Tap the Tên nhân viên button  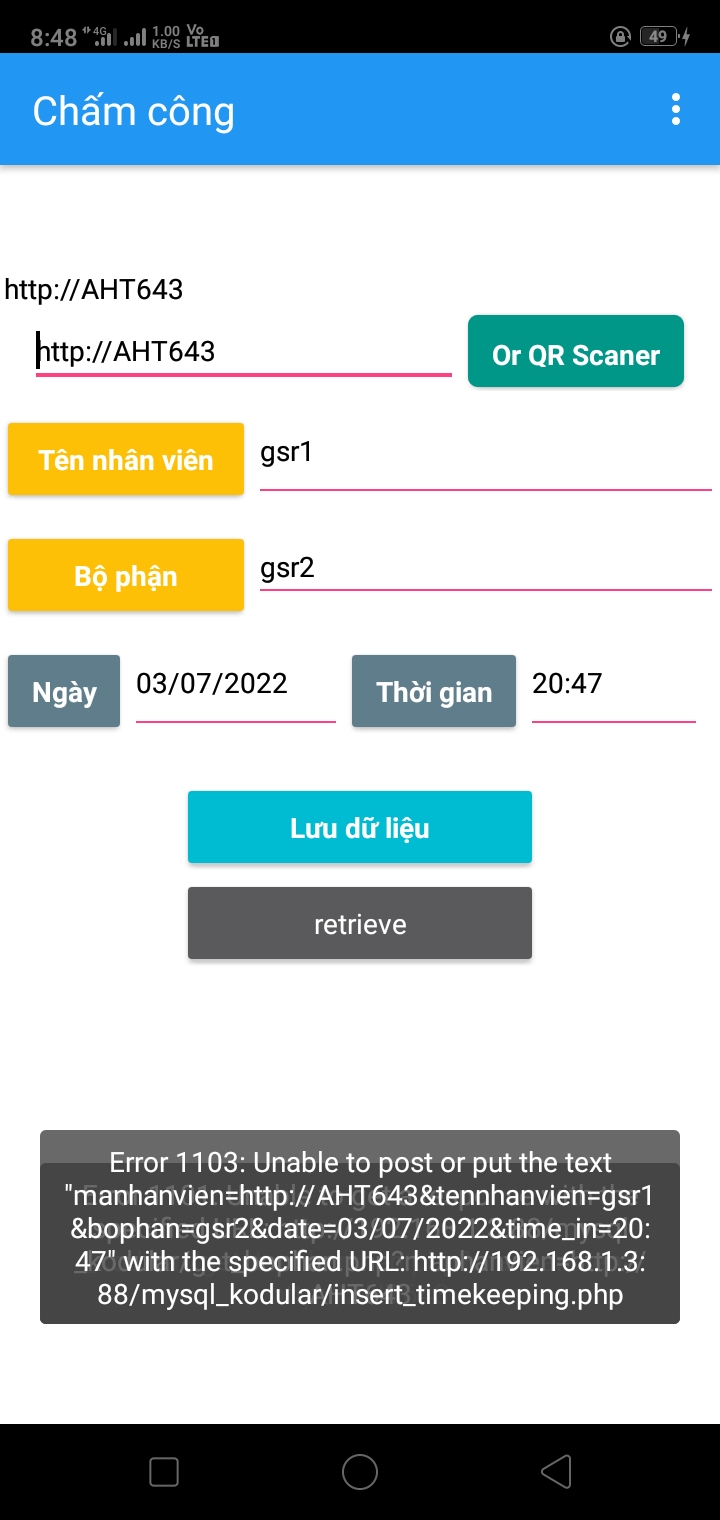coord(126,460)
